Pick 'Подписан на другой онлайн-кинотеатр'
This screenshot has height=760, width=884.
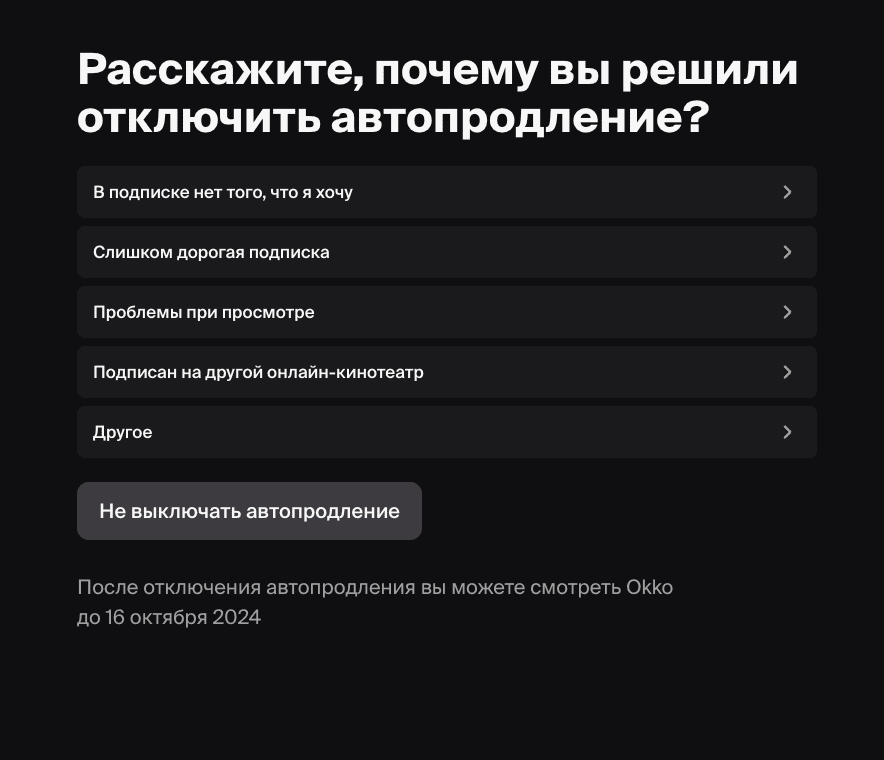pyautogui.click(x=446, y=372)
